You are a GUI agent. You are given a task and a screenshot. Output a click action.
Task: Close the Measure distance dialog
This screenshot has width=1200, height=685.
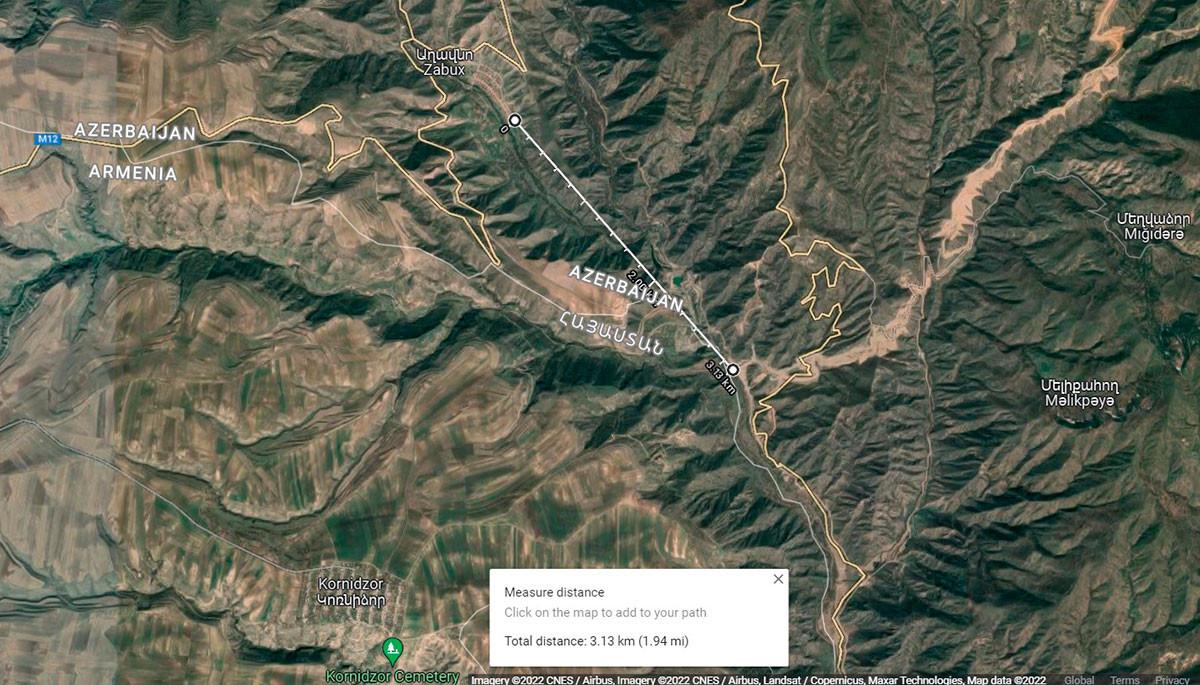click(x=778, y=579)
